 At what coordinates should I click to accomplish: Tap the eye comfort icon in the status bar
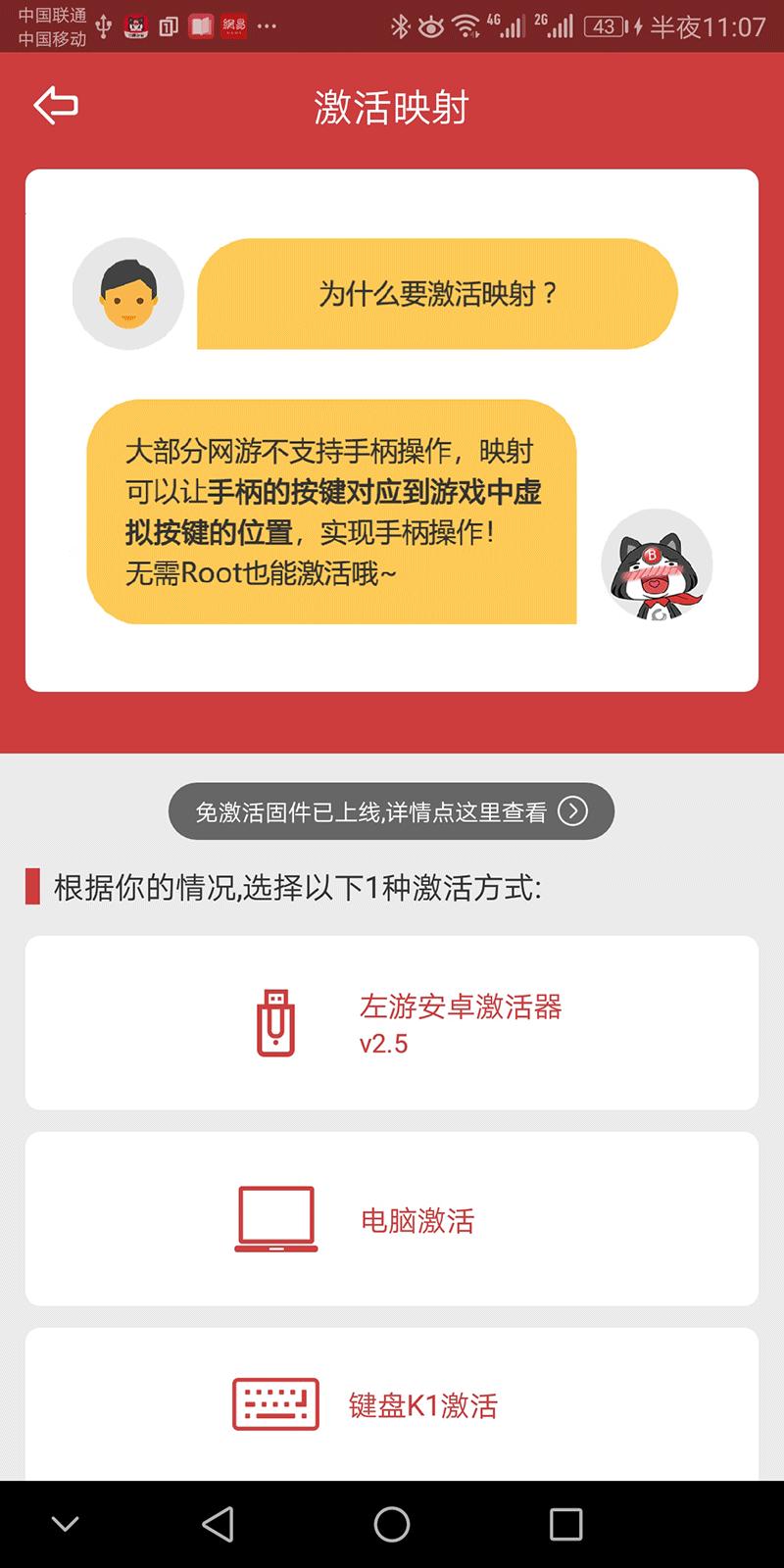(427, 26)
